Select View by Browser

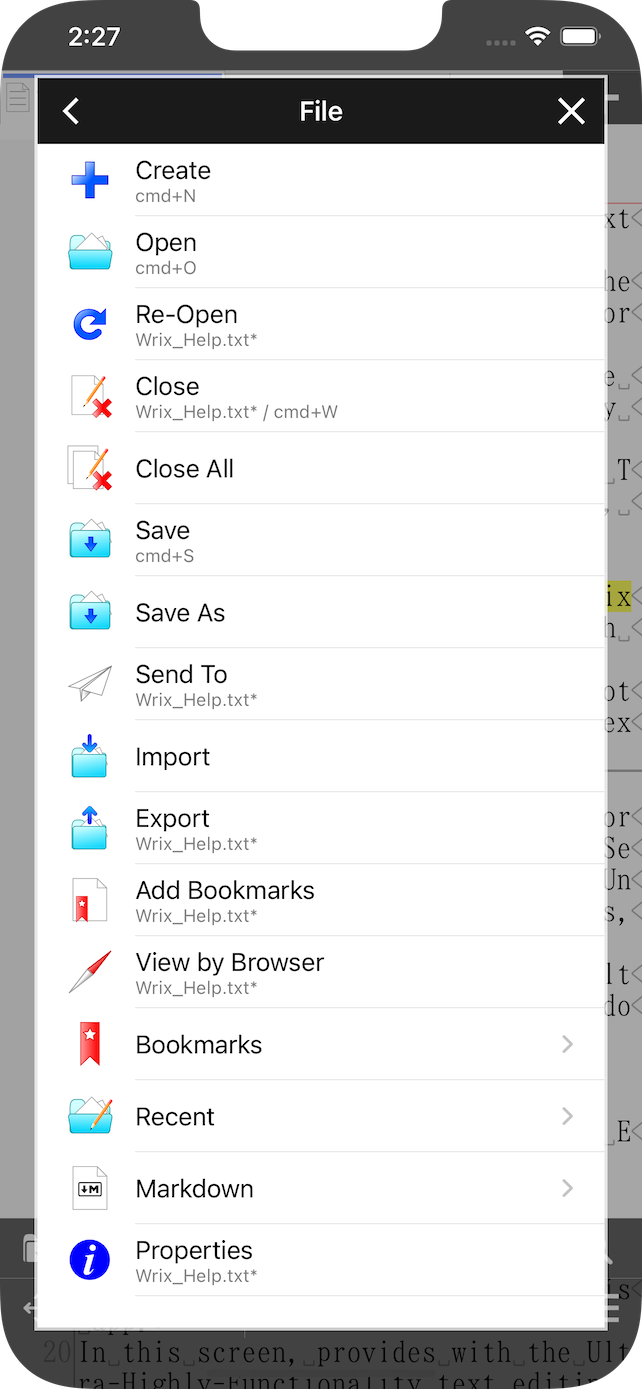321,972
